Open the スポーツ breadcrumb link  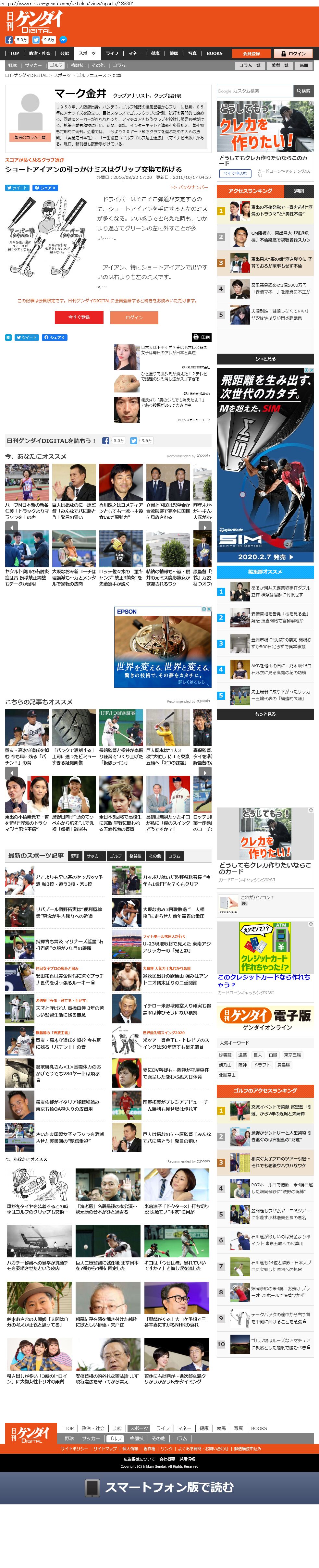[x=62, y=76]
